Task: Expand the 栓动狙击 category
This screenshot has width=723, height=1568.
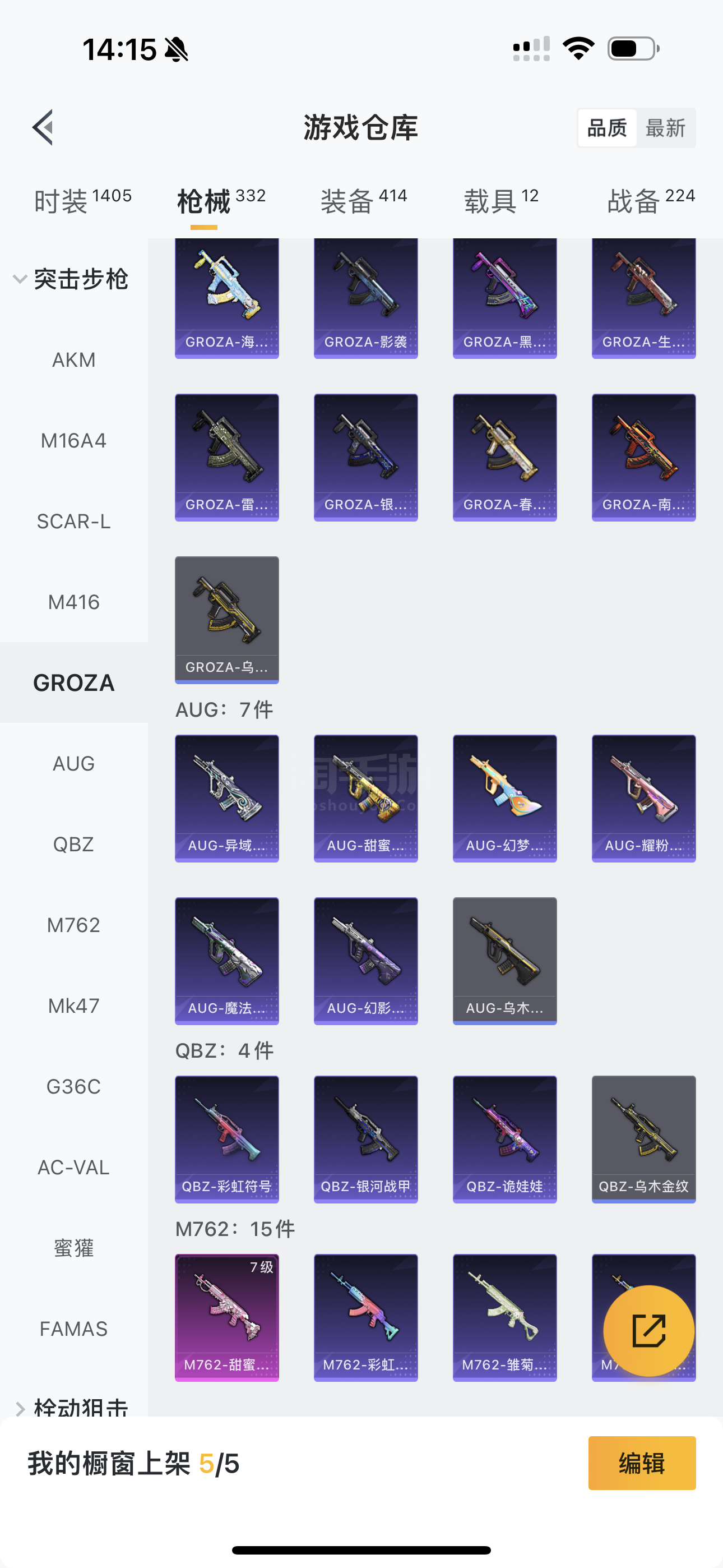Action: (70, 1406)
